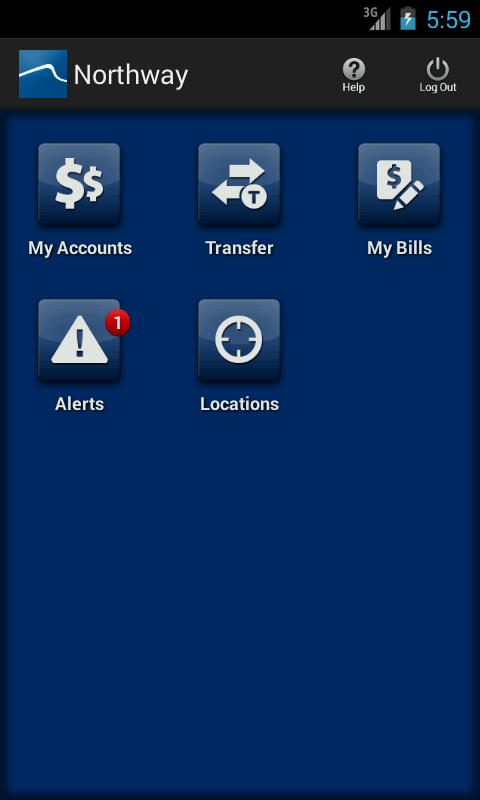Open My Accounts
480x800 pixels.
coord(80,184)
